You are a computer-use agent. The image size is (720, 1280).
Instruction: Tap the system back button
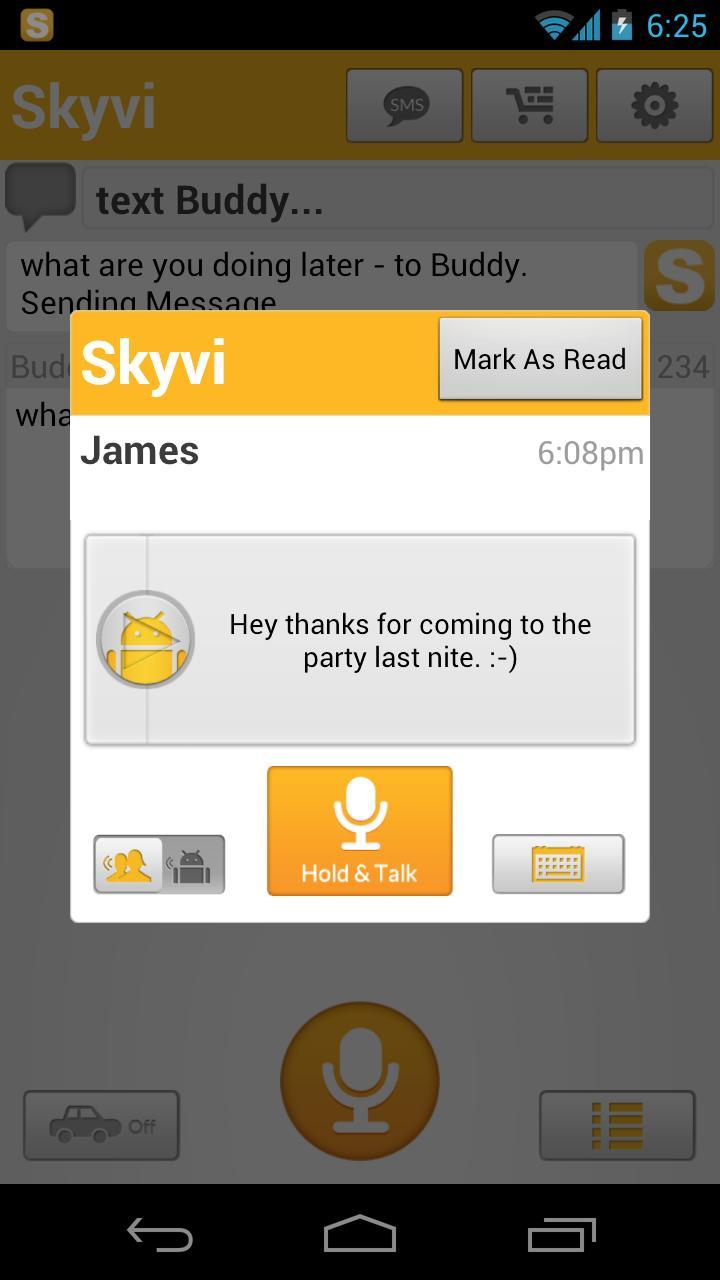(x=160, y=1235)
